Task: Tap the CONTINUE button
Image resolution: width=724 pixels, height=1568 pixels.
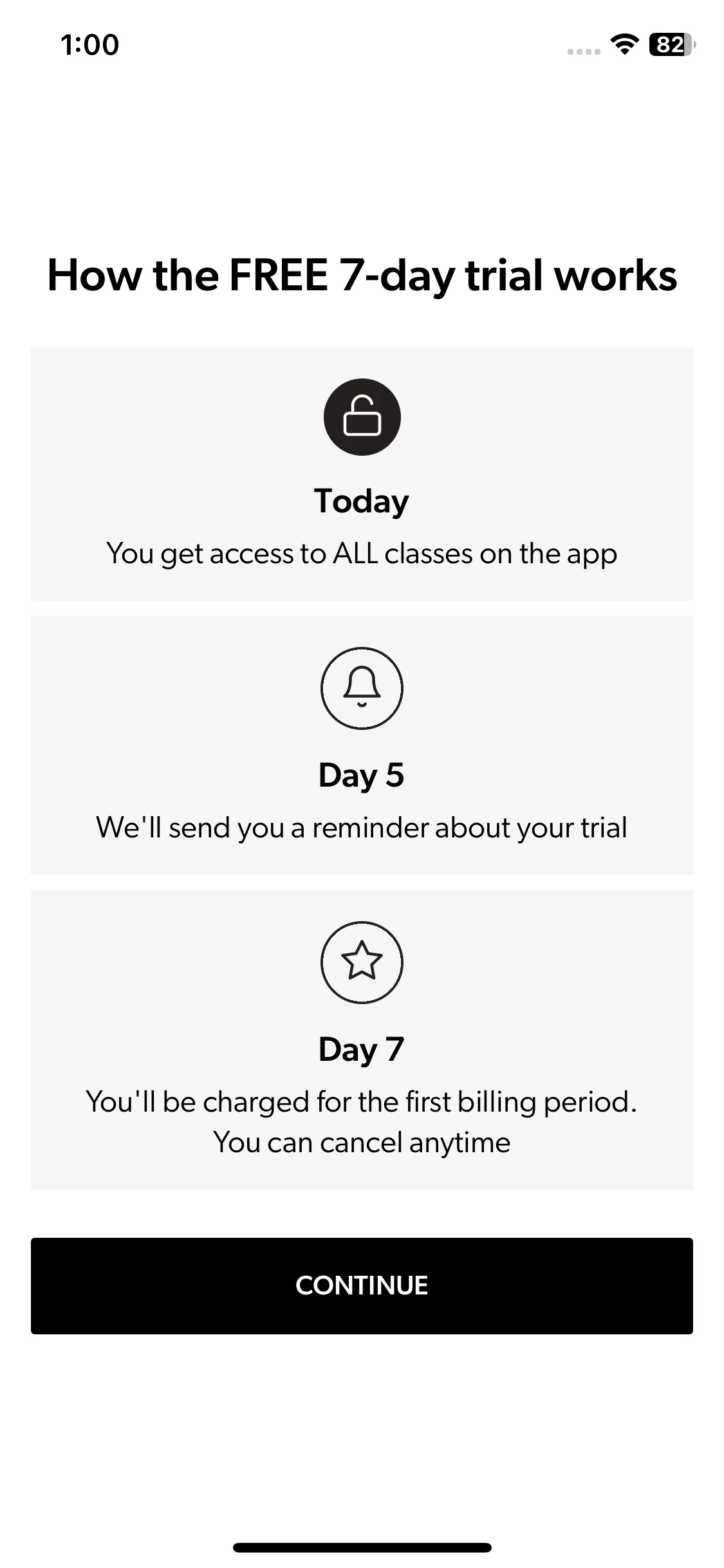Action: click(x=362, y=1285)
